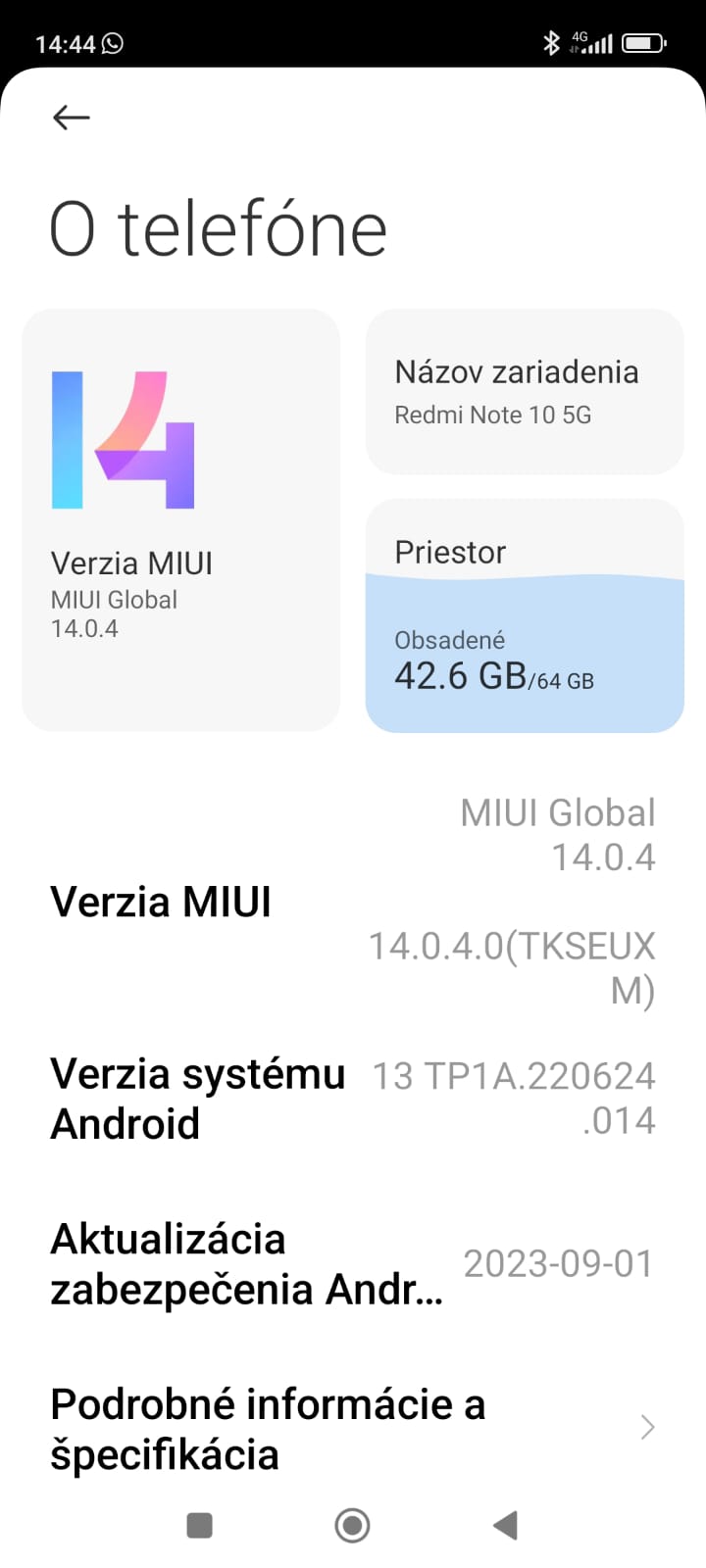
Task: Go back using the top arrow
Action: click(72, 118)
